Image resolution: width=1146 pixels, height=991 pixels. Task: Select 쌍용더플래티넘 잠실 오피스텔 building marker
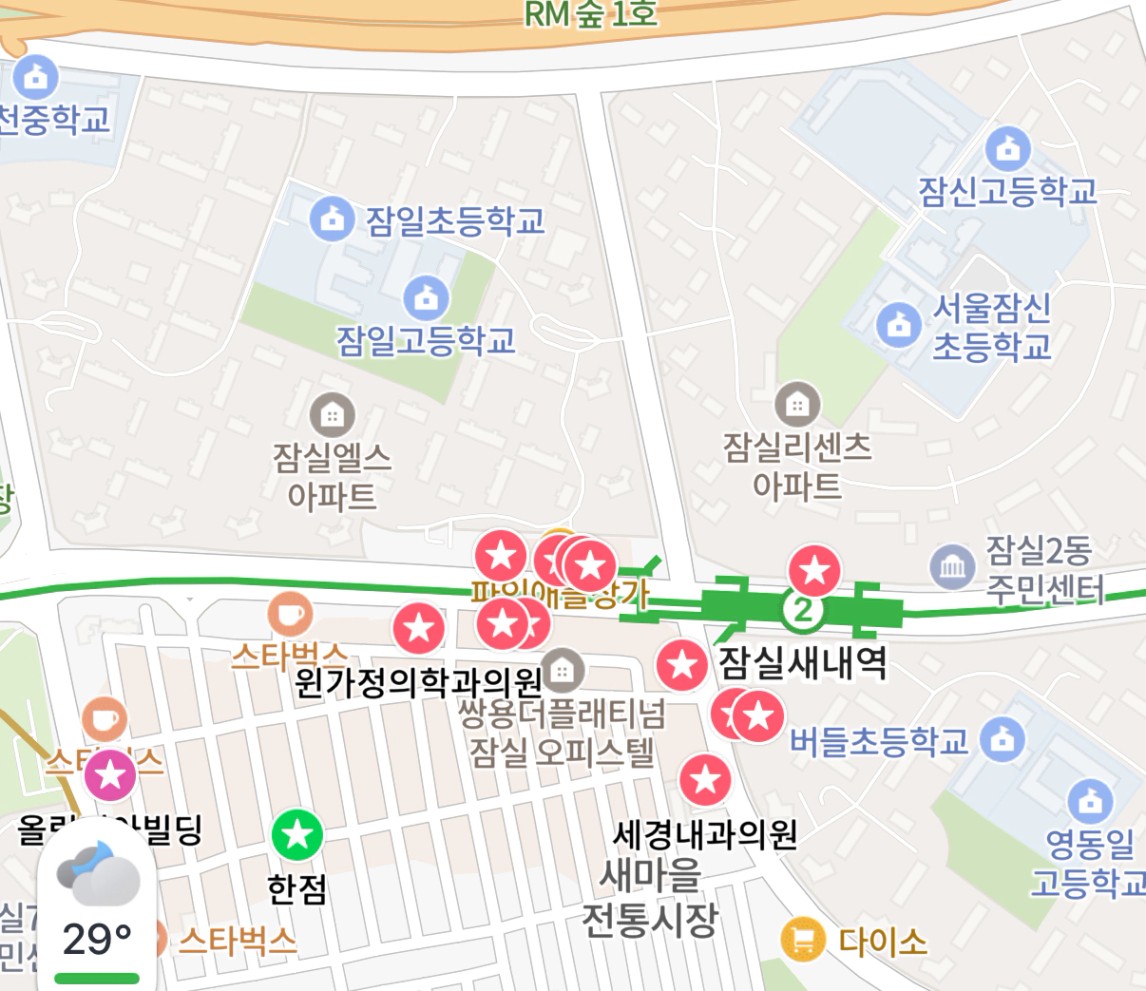(x=563, y=668)
